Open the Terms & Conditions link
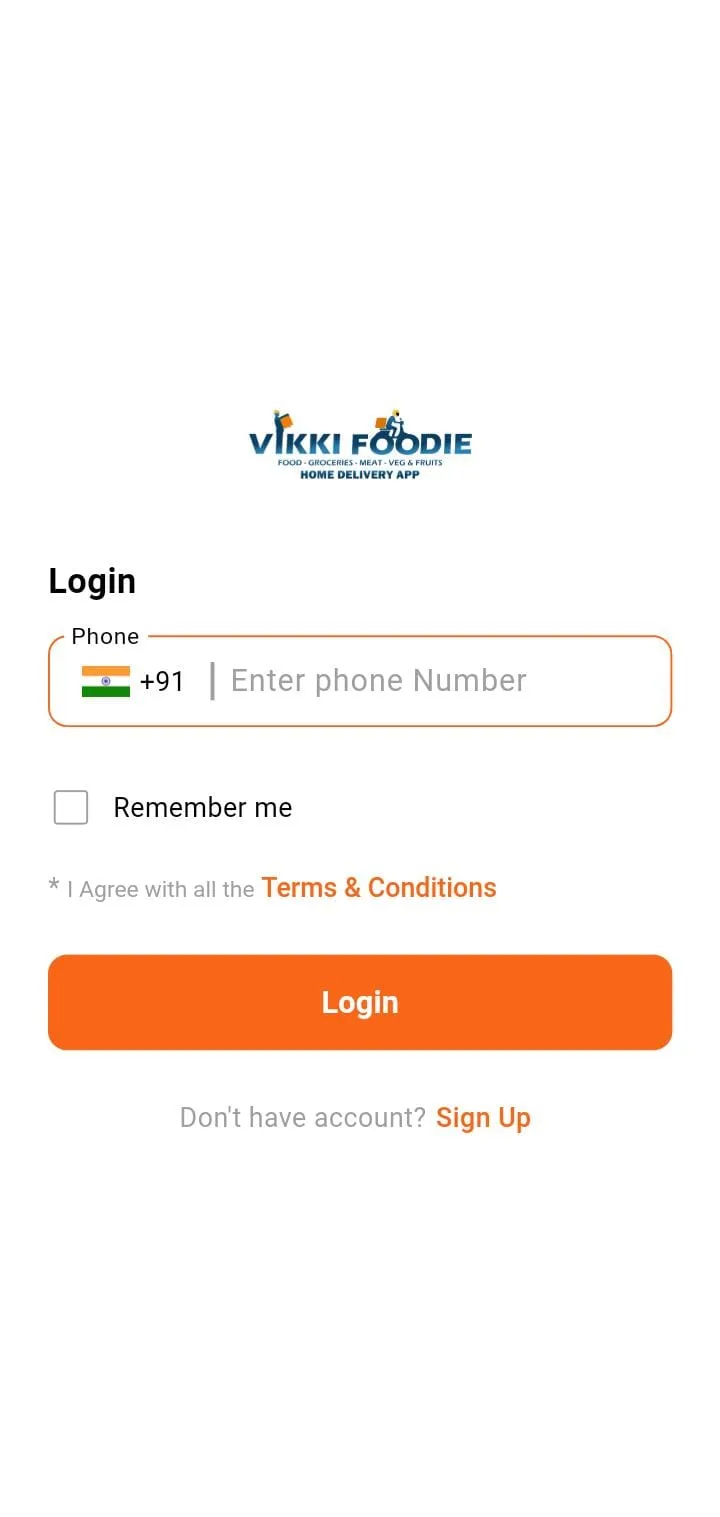Image resolution: width=720 pixels, height=1517 pixels. pos(378,887)
